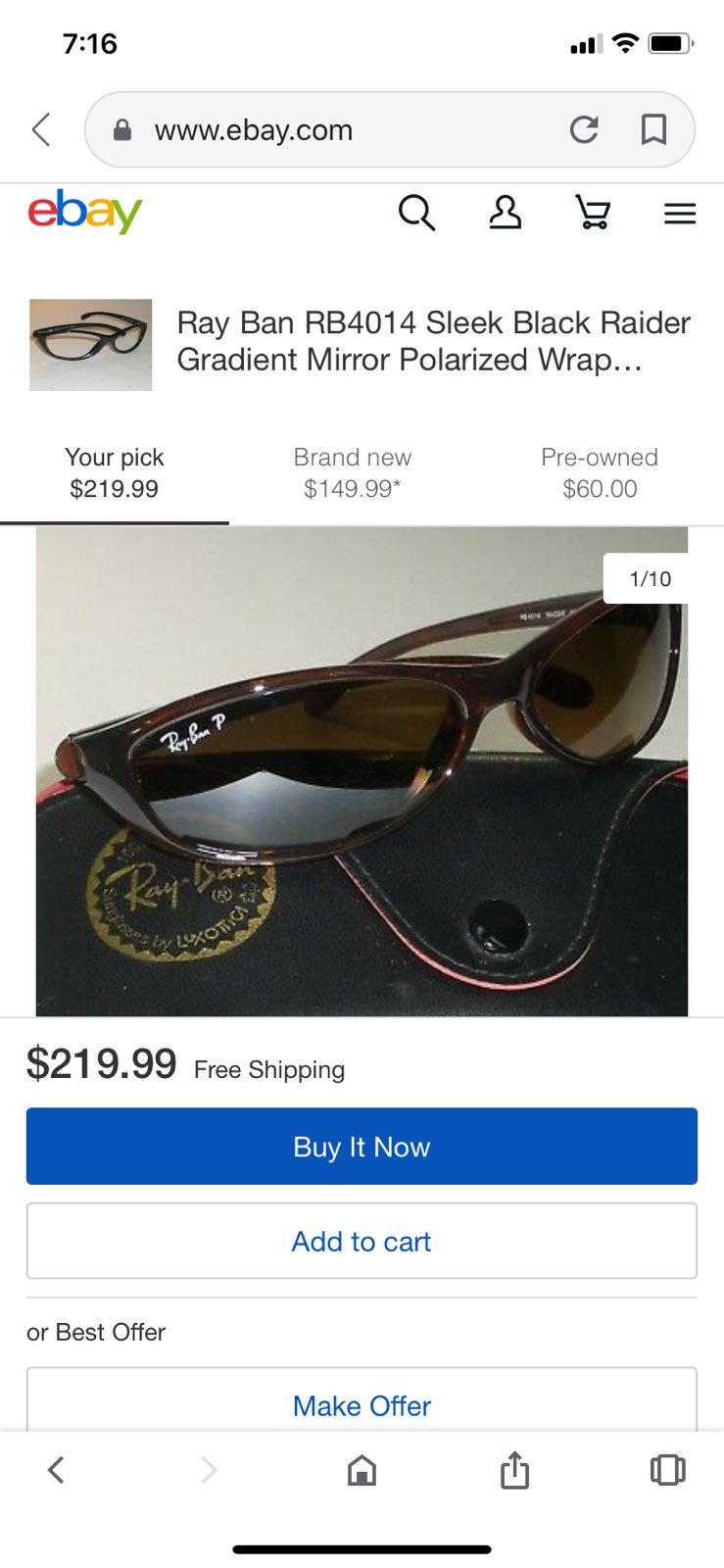
Task: Open the main sunglasses photo
Action: click(362, 771)
